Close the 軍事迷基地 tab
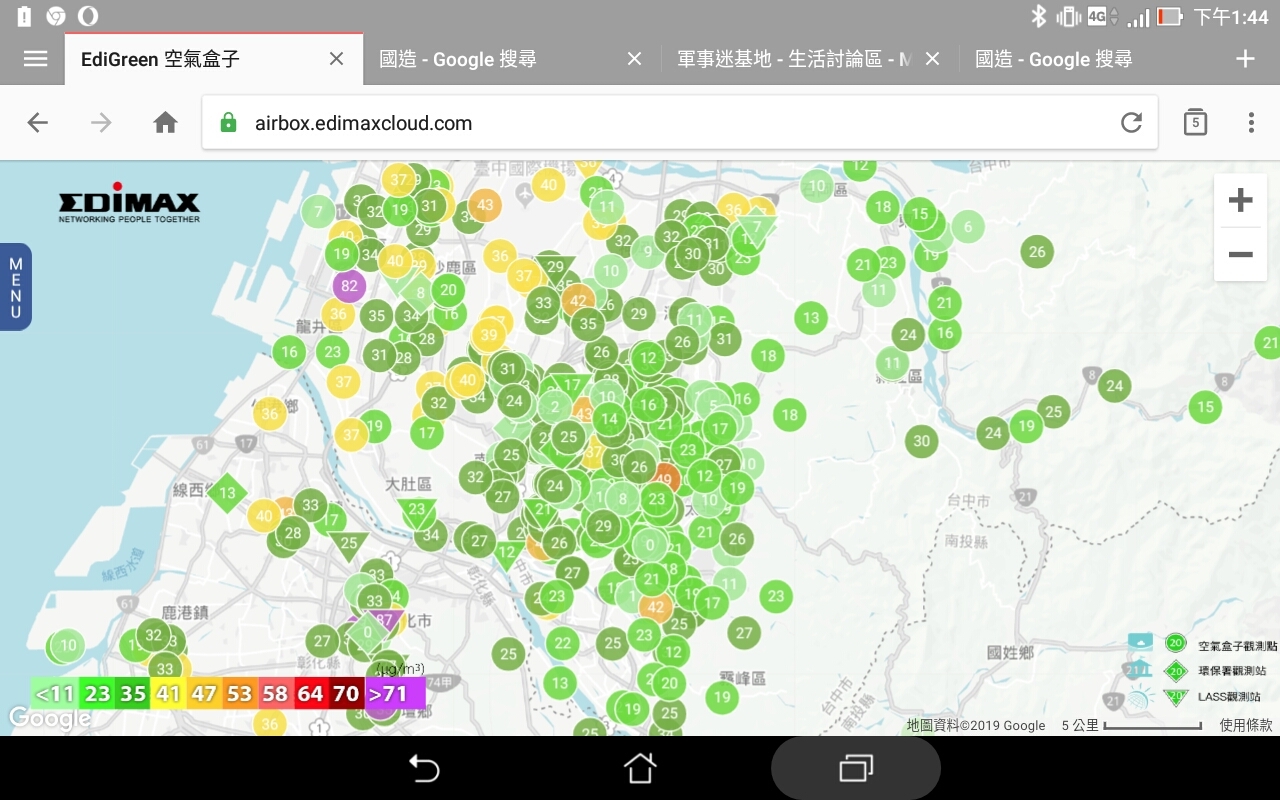The image size is (1280, 800). pyautogui.click(x=932, y=59)
